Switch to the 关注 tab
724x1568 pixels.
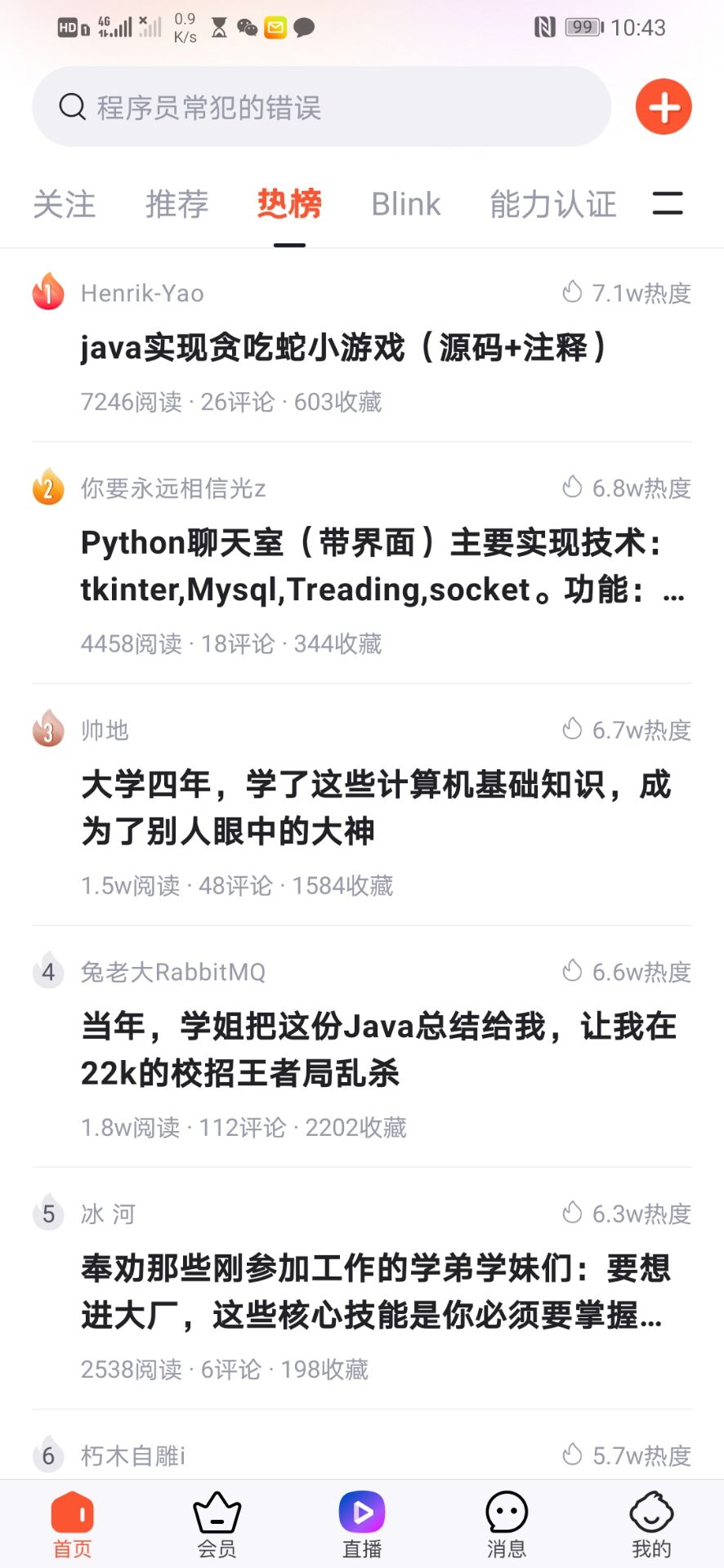pyautogui.click(x=65, y=204)
